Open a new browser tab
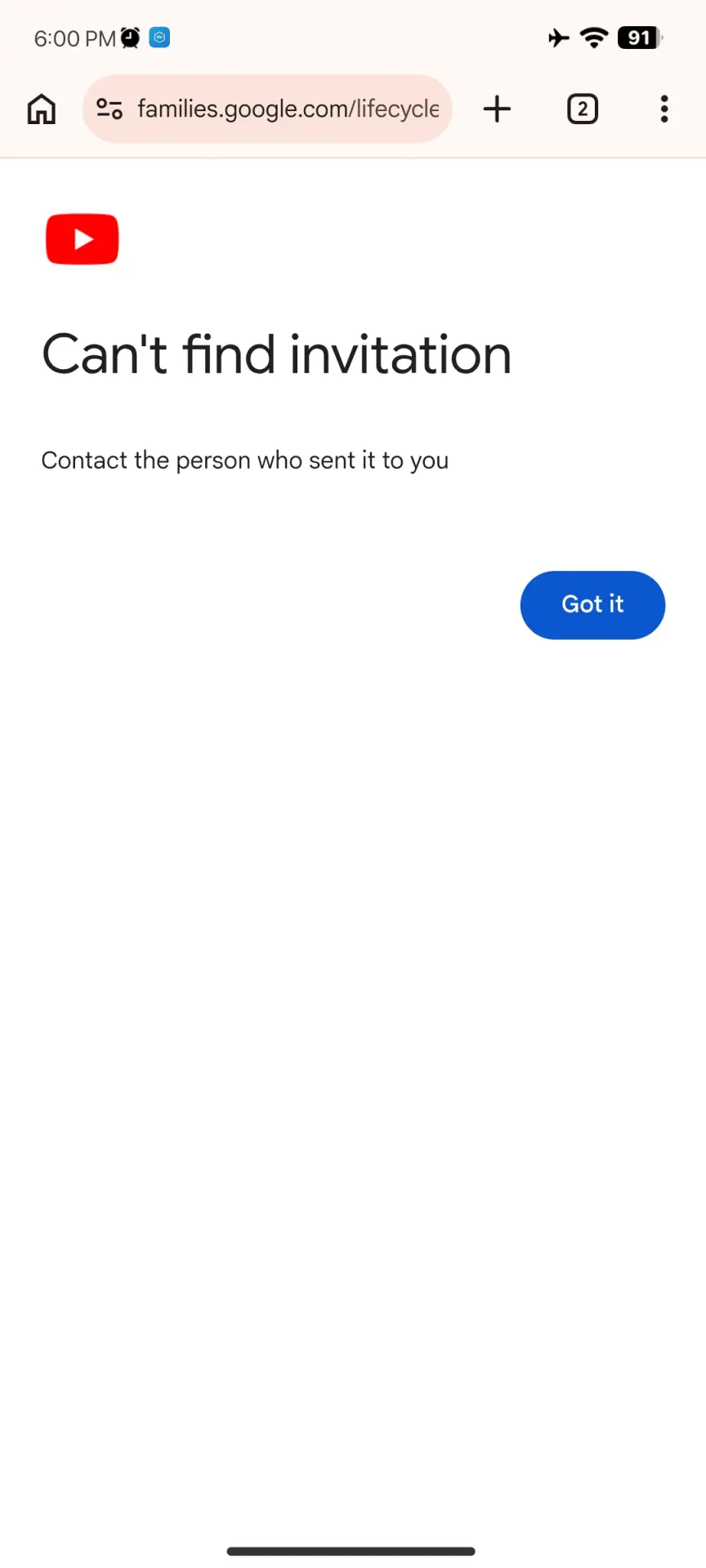The height and width of the screenshot is (1568, 706). pyautogui.click(x=497, y=109)
